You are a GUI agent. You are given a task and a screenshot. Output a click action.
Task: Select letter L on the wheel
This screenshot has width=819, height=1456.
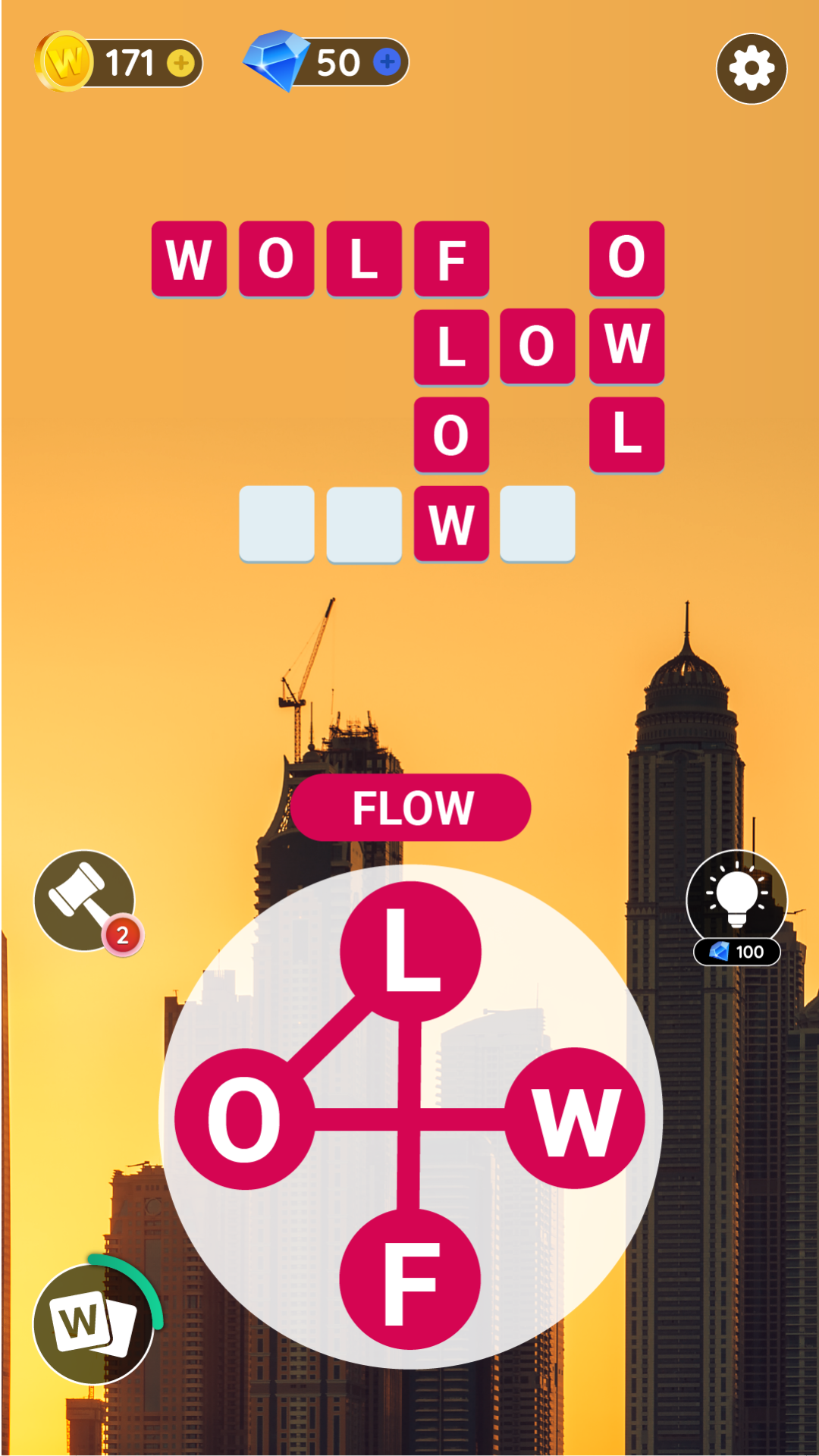coord(410,951)
